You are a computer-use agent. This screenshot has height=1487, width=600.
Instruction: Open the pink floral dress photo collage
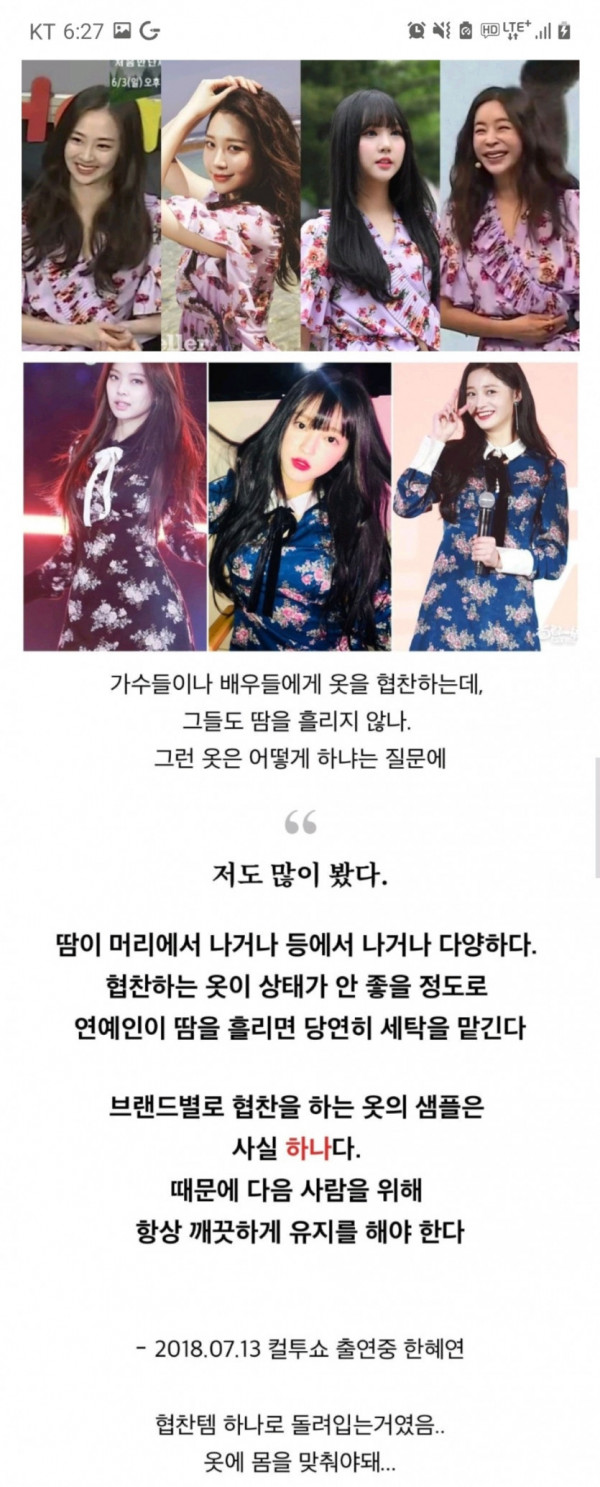click(x=300, y=205)
